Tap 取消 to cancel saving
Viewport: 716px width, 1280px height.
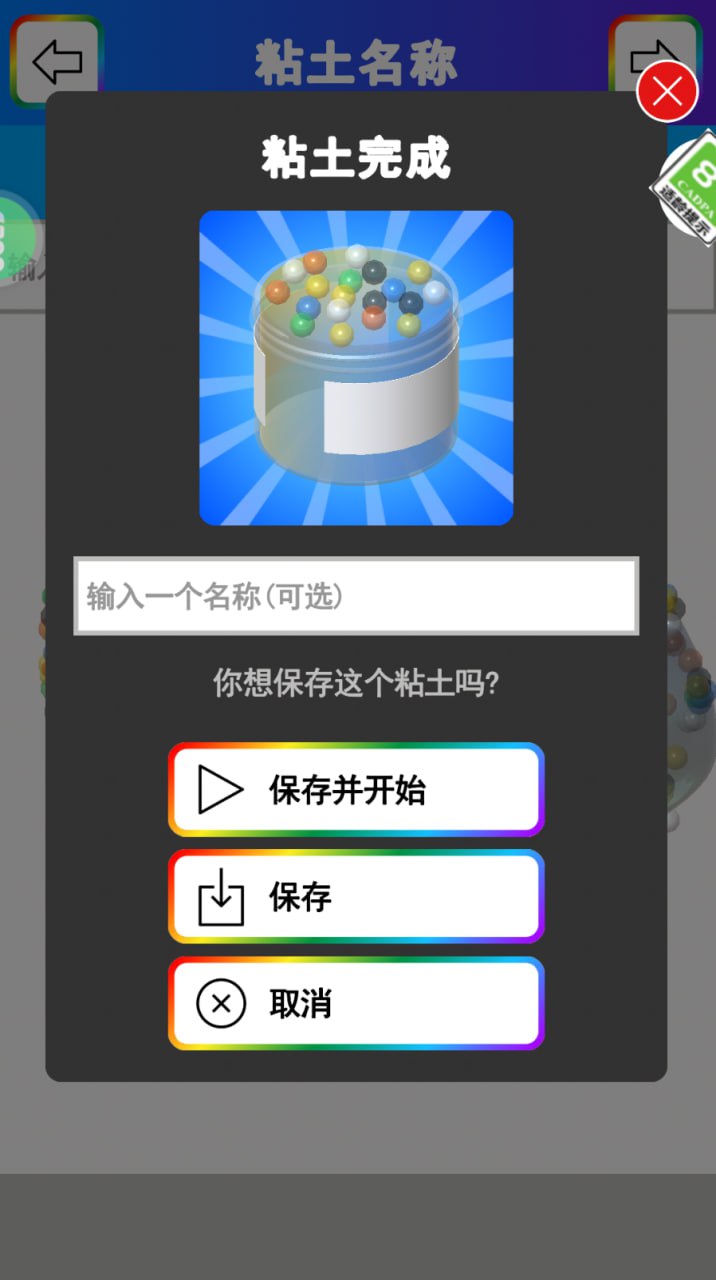(x=356, y=1003)
